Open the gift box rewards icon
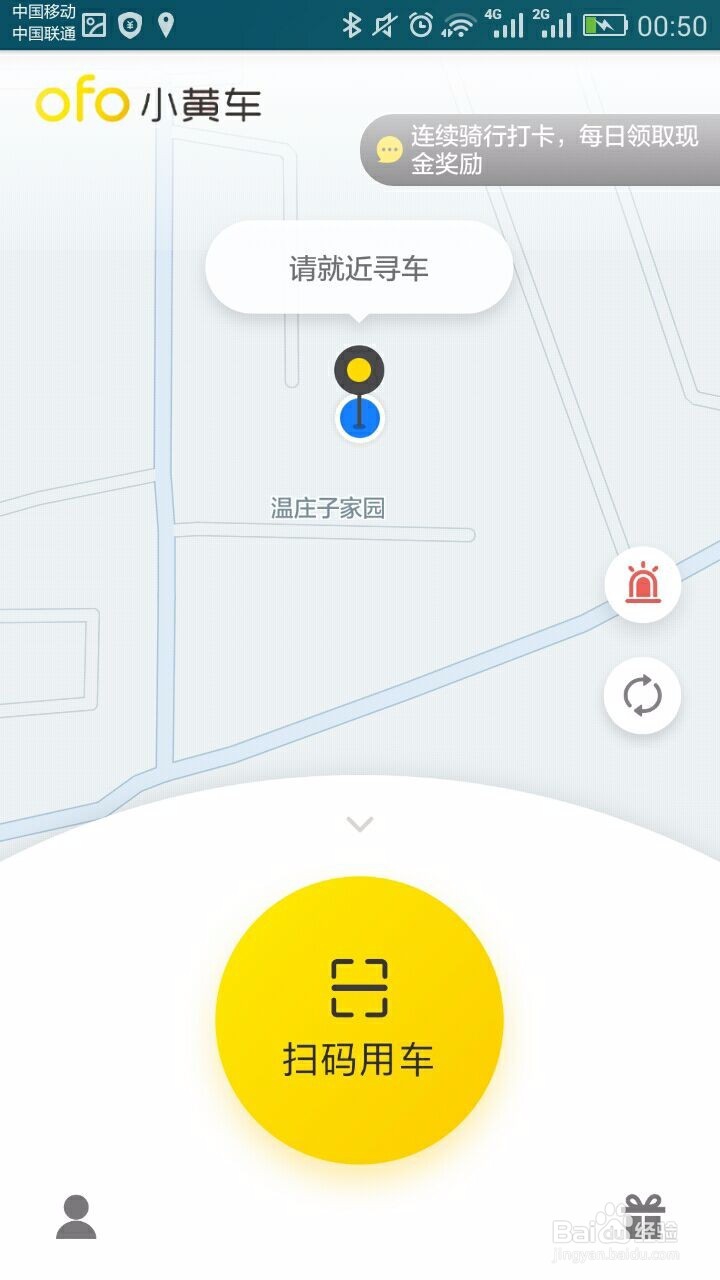 [x=645, y=1216]
